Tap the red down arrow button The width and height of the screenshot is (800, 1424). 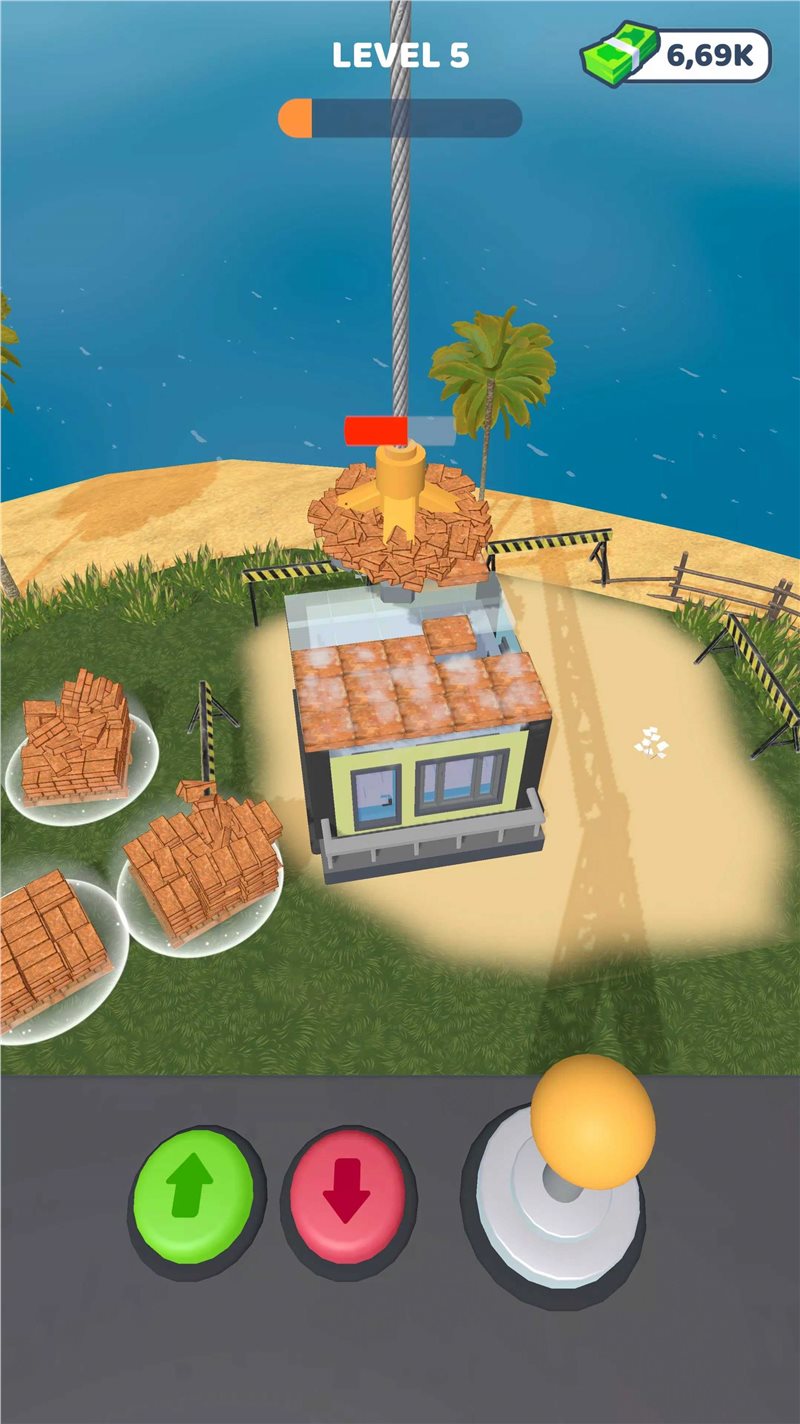tap(347, 1192)
